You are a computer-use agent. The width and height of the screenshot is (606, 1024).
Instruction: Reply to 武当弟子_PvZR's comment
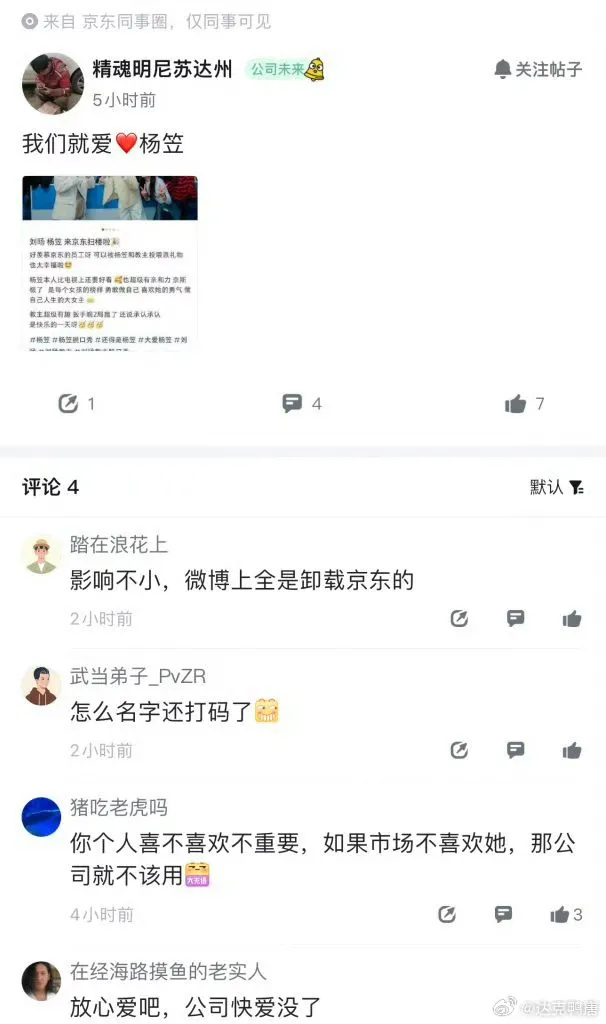coord(516,750)
